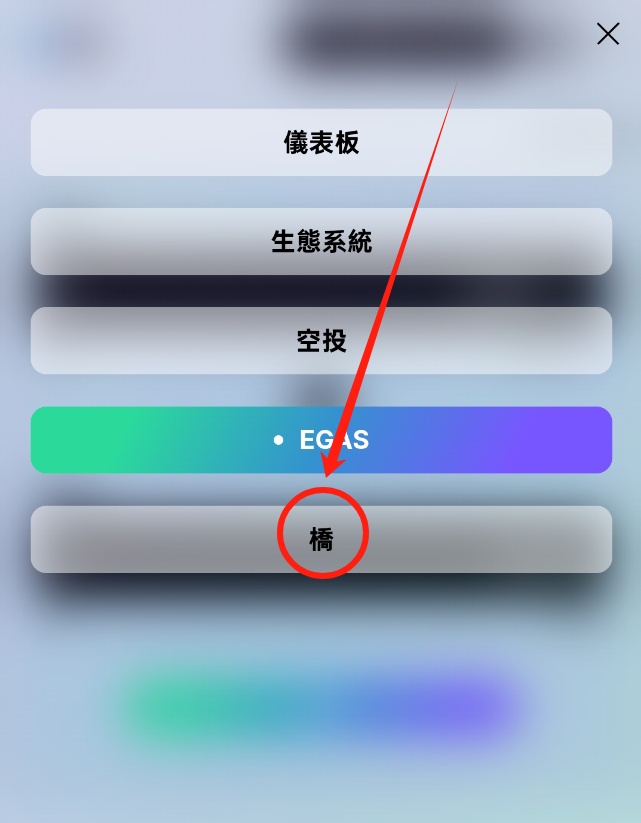Open 儀表板 dashboard
This screenshot has width=641, height=823.
tap(321, 143)
